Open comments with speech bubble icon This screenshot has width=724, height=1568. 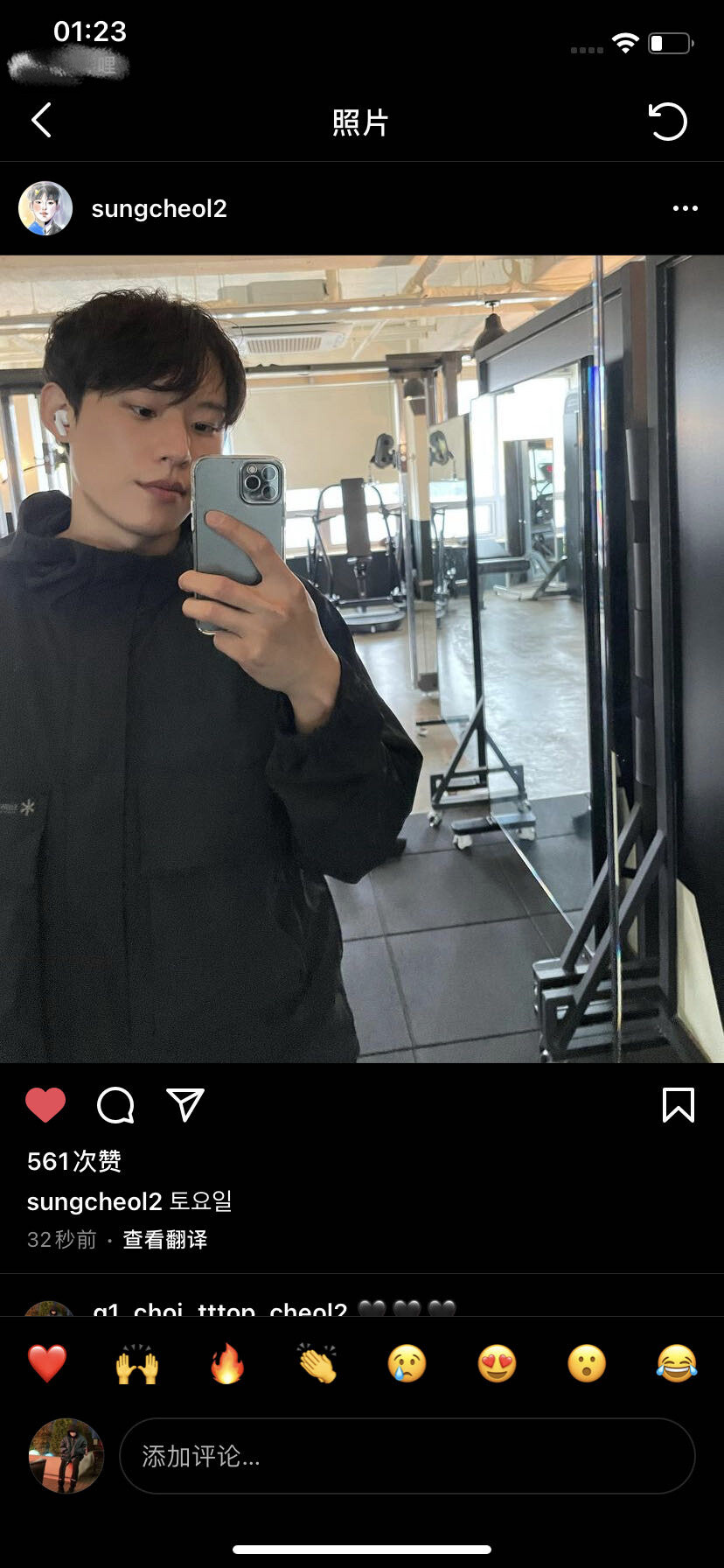click(x=115, y=1105)
